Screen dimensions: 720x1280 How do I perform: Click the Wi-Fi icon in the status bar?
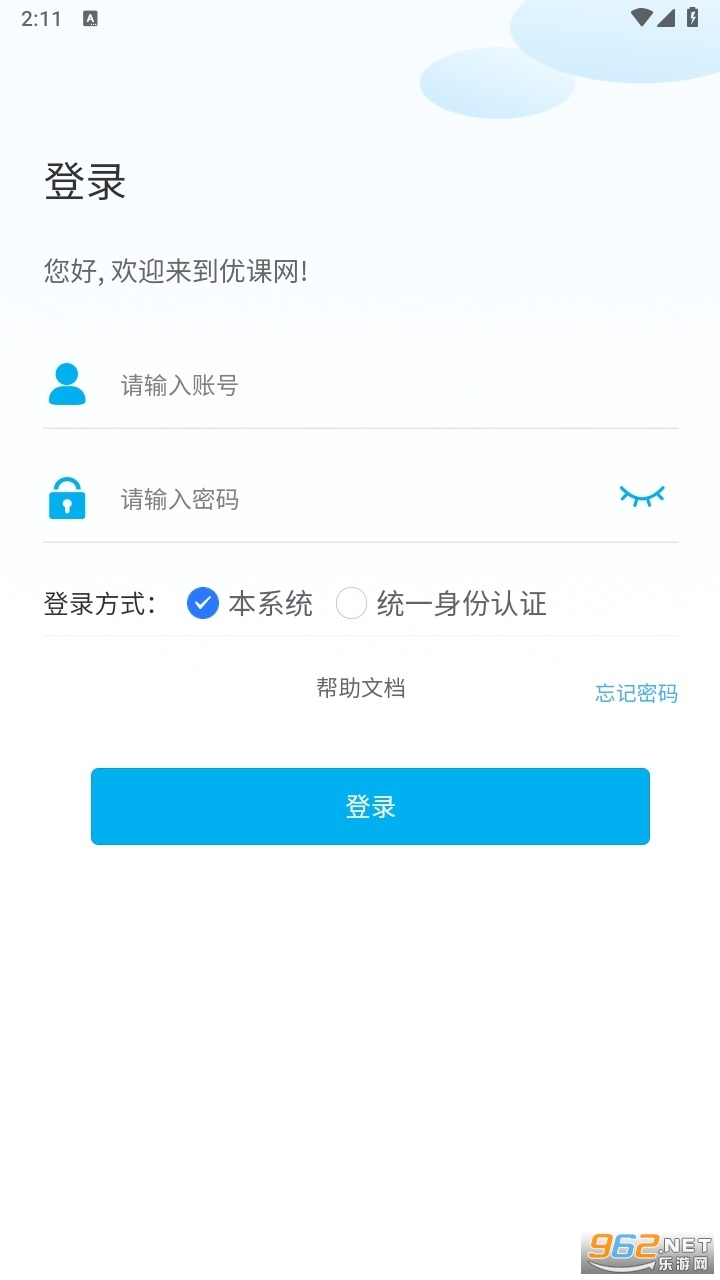click(x=643, y=17)
